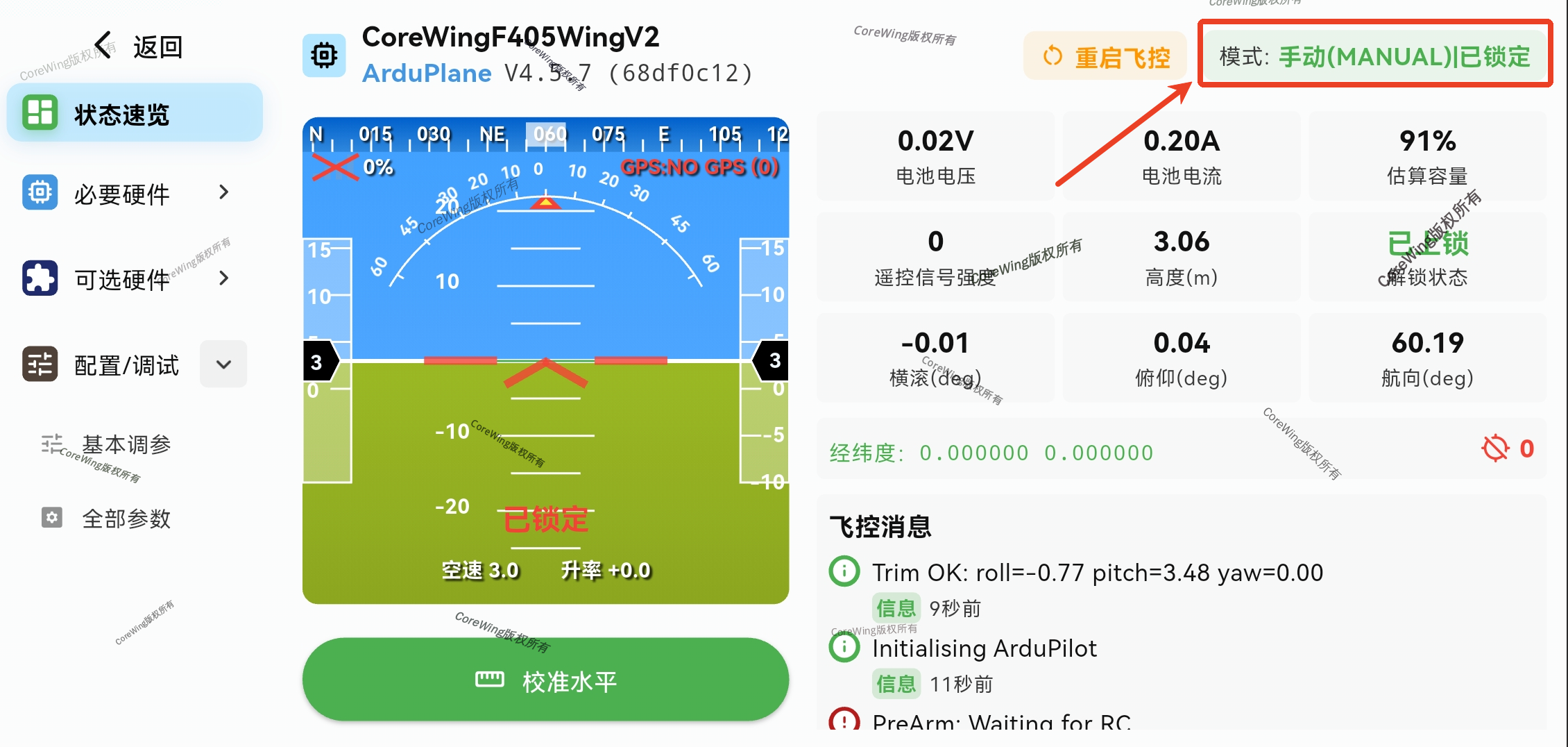Tap the 校准水平 calibrate button

tap(545, 680)
